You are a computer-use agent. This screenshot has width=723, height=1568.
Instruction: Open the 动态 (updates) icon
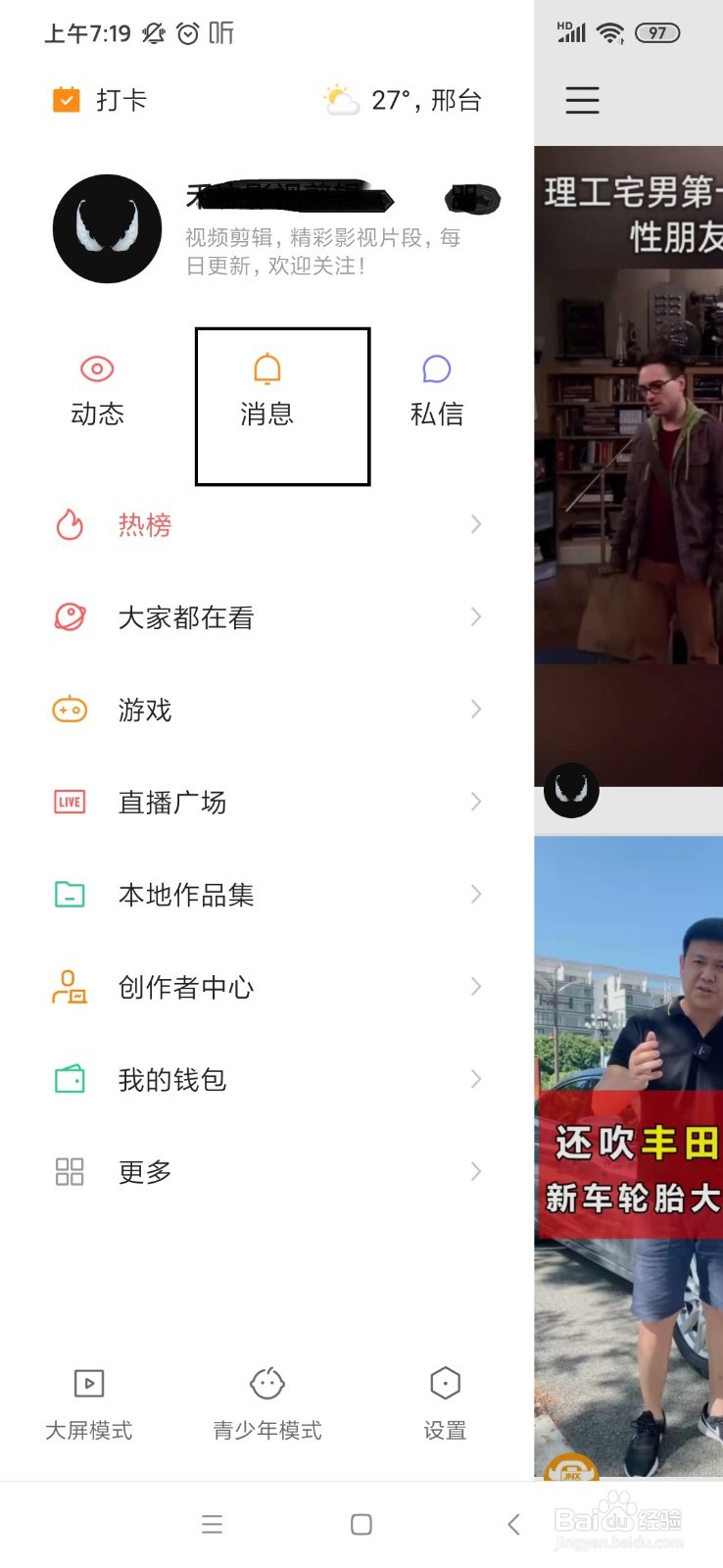click(x=97, y=369)
